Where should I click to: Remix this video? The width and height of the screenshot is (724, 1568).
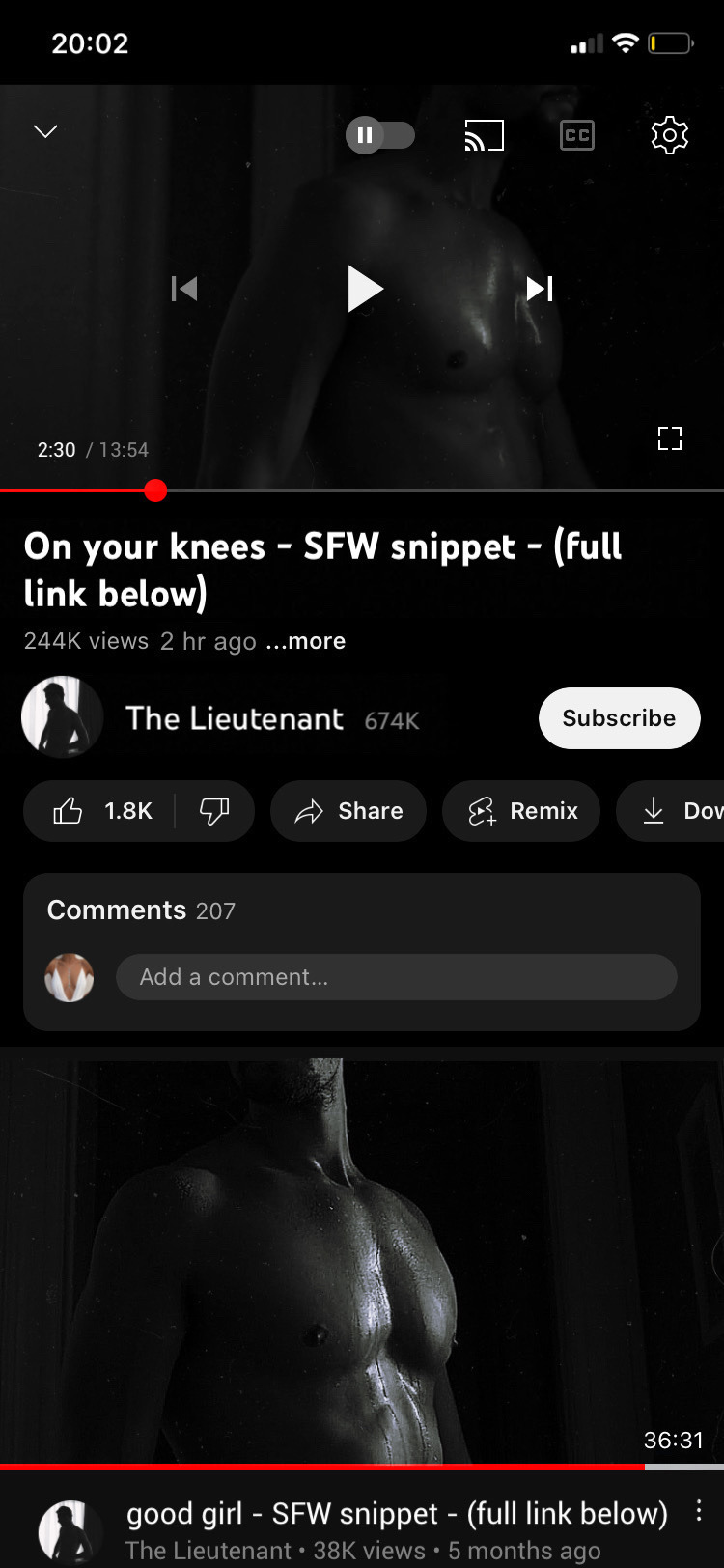click(522, 811)
